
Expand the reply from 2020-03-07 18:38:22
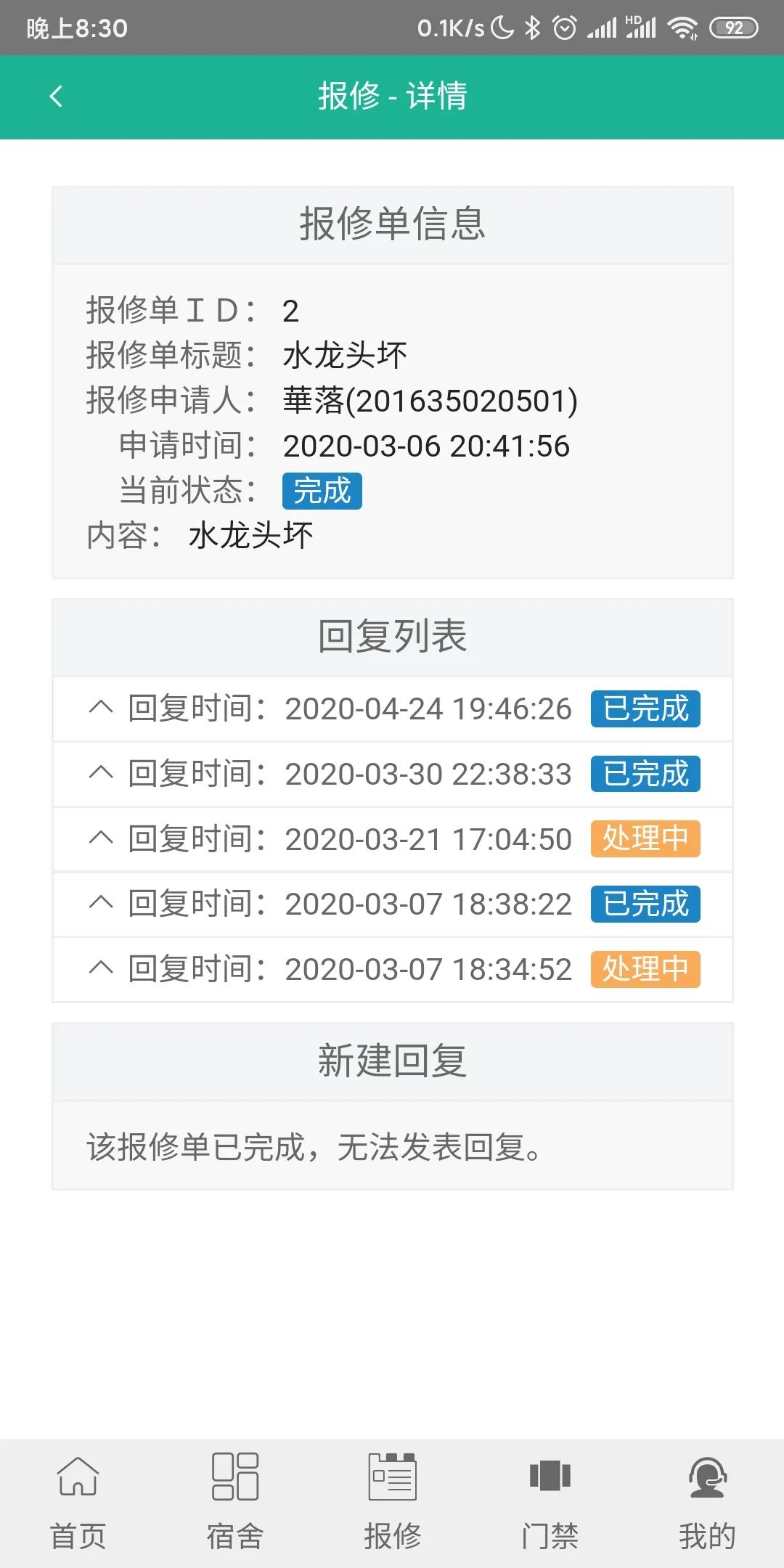tap(392, 904)
